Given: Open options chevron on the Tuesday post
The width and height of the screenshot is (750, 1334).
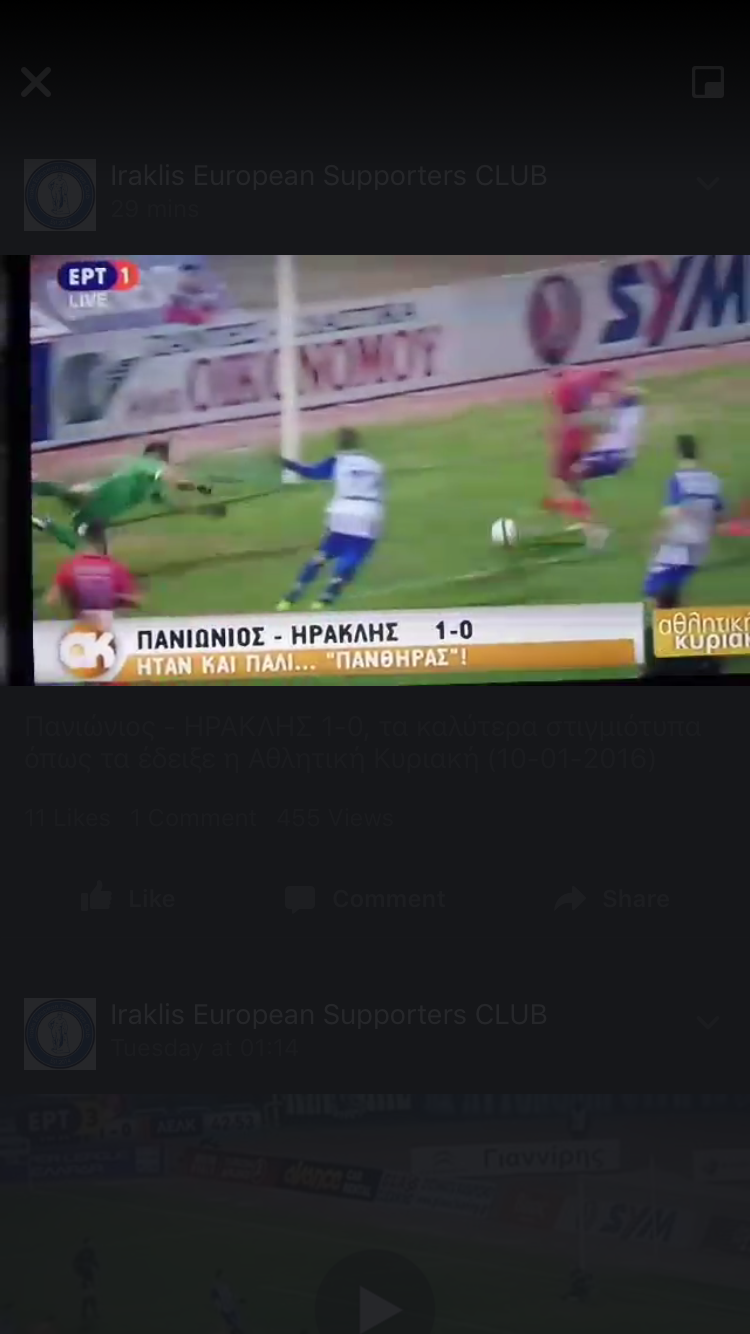Looking at the screenshot, I should (x=708, y=1023).
